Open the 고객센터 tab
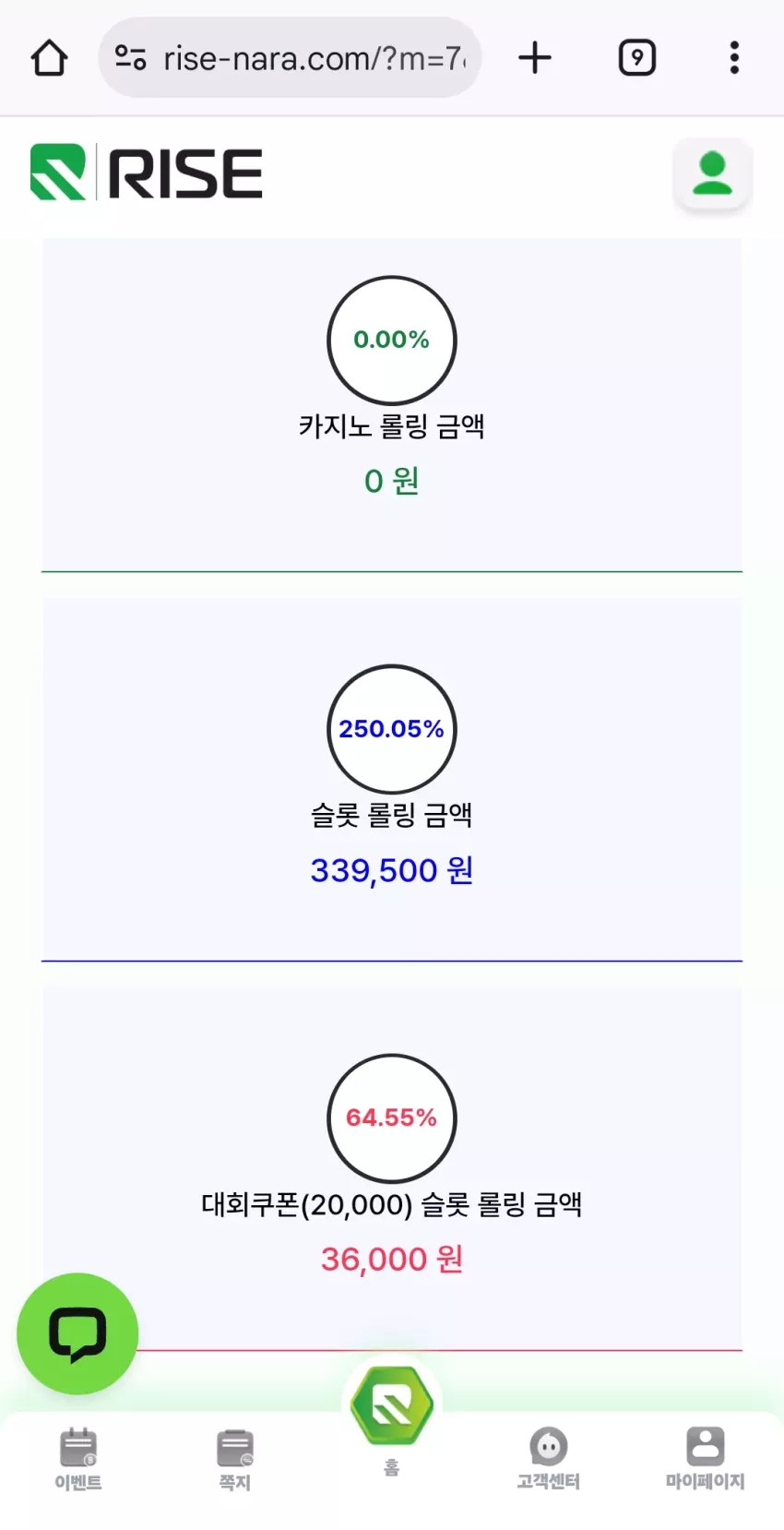Image resolution: width=784 pixels, height=1530 pixels. coord(549,1459)
